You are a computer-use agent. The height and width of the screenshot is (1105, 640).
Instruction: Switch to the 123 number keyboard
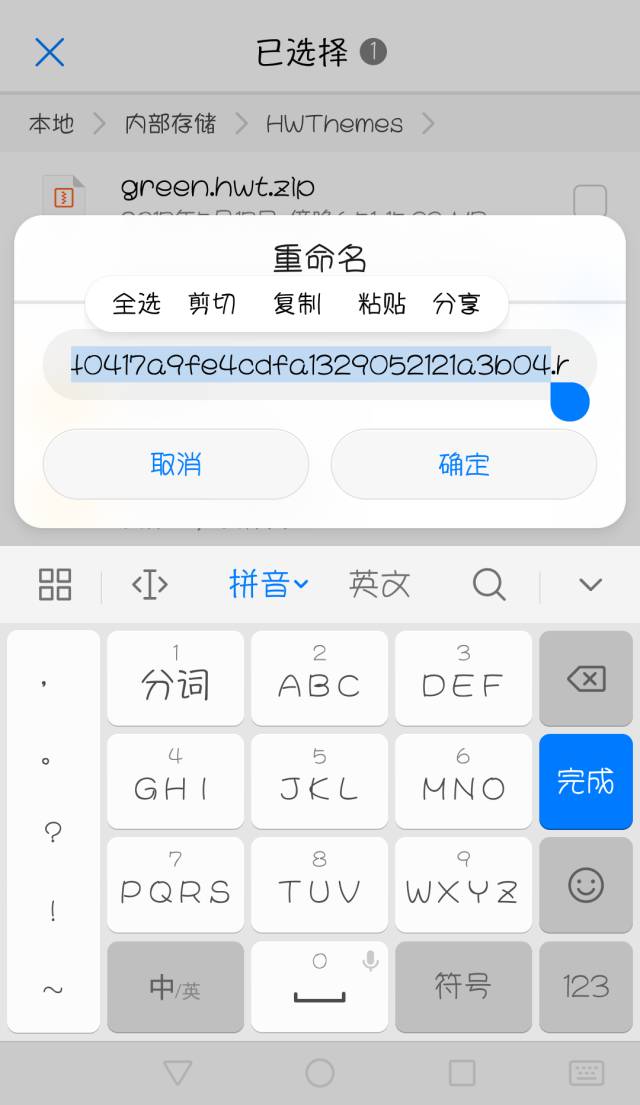pos(586,987)
